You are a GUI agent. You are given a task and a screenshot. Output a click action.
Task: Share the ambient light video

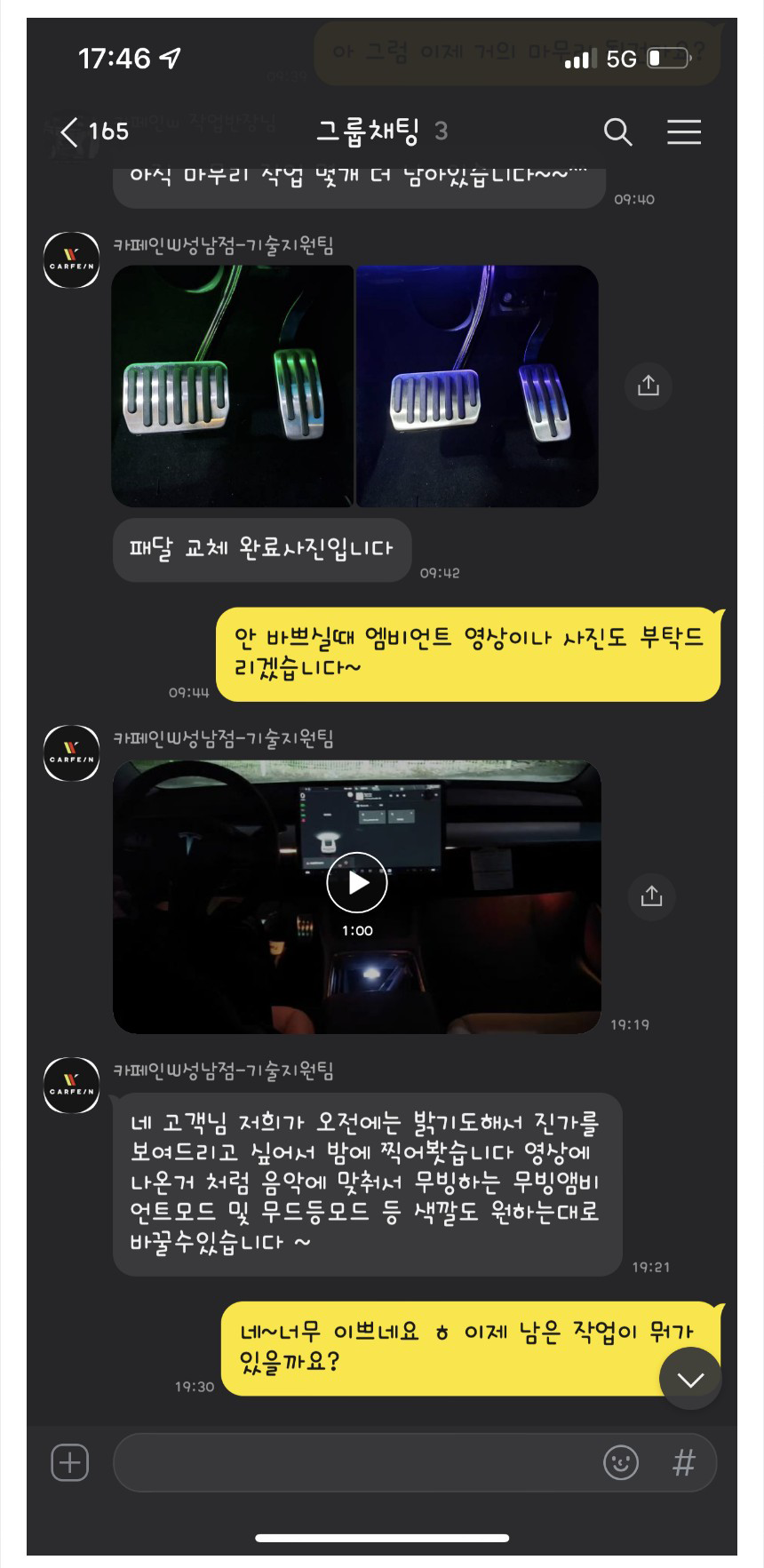pyautogui.click(x=651, y=895)
